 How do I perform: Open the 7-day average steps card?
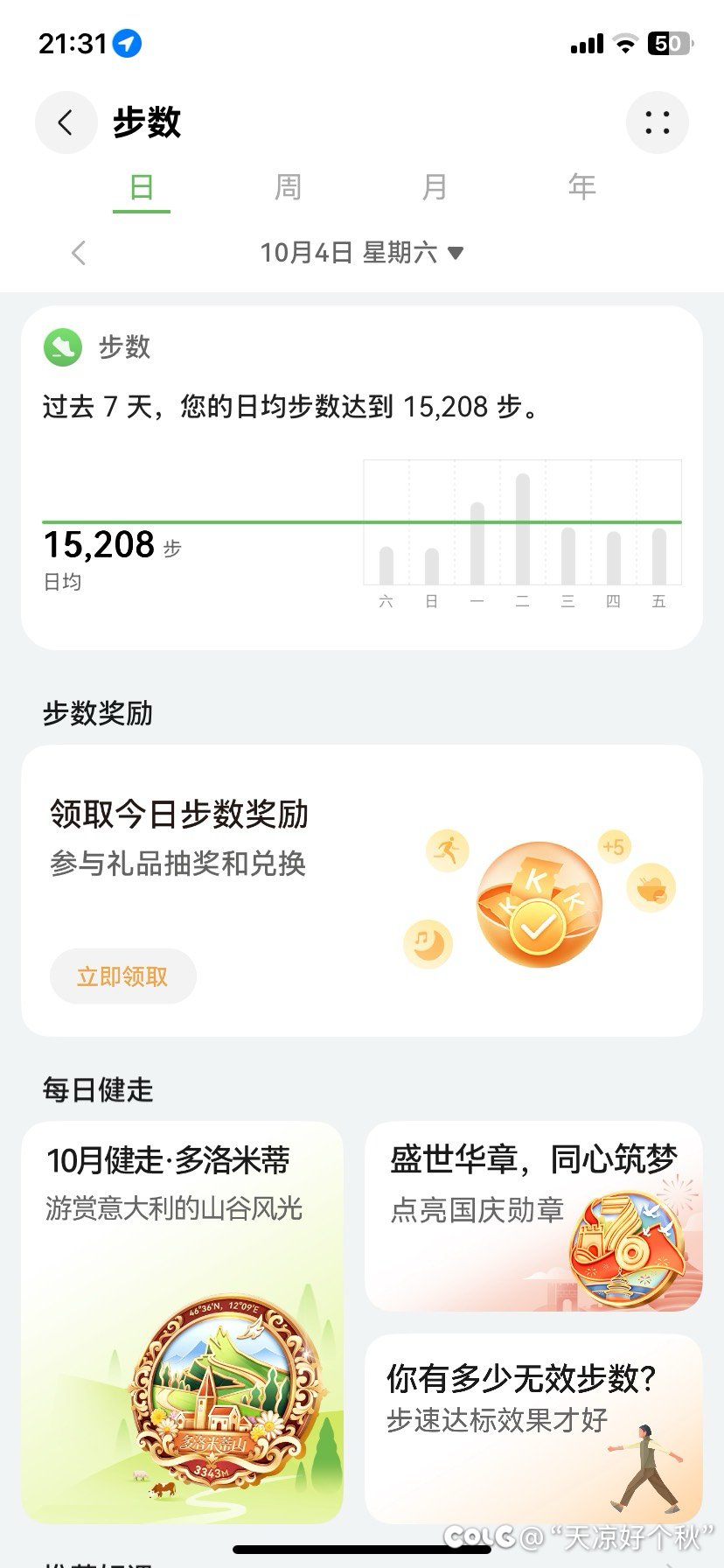361,477
